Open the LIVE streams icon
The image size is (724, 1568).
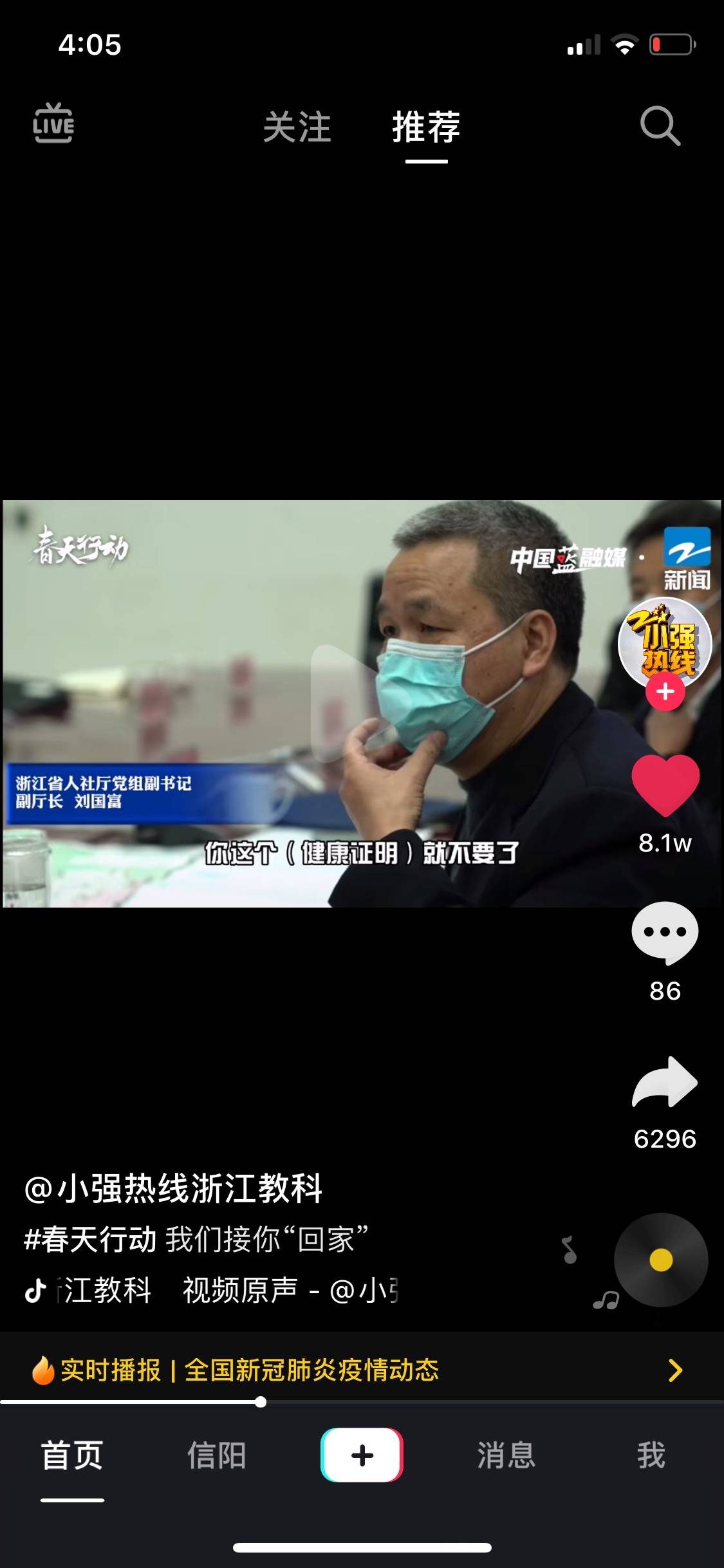point(53,123)
